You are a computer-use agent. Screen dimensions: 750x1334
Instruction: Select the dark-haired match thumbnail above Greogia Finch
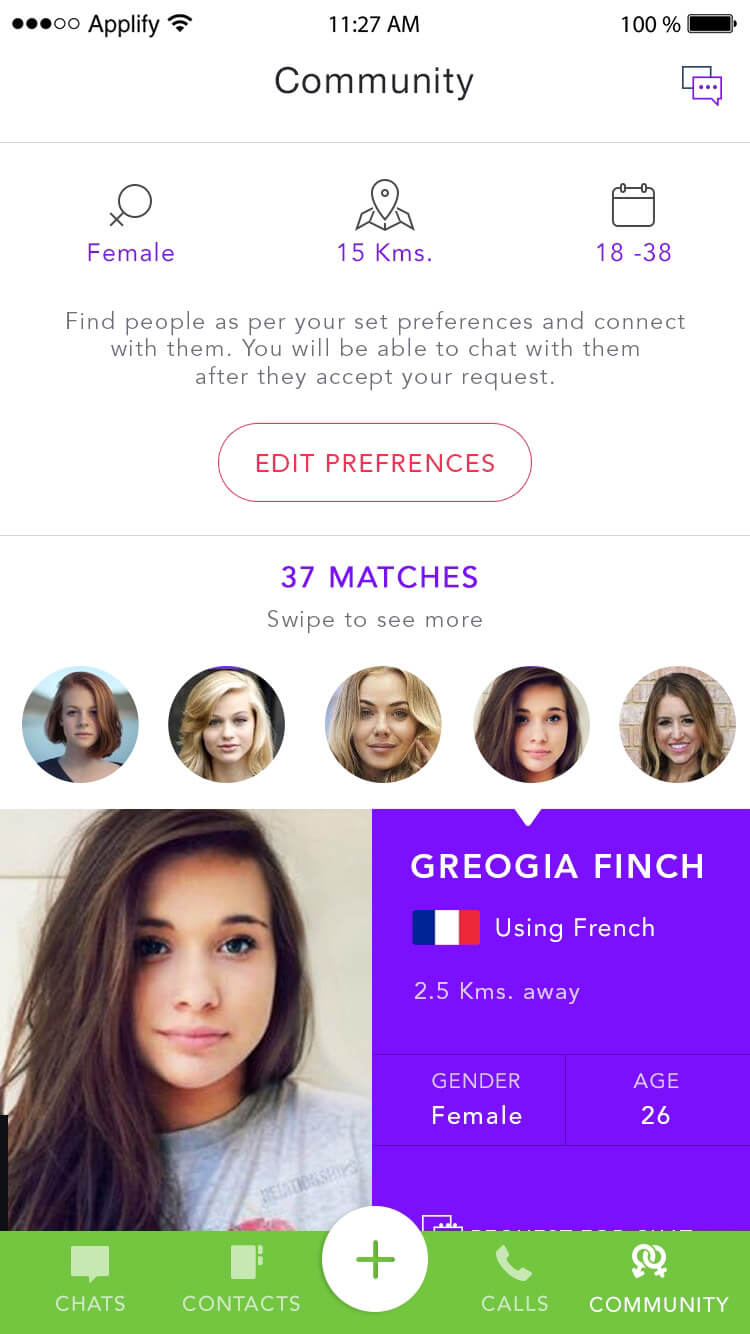(531, 724)
